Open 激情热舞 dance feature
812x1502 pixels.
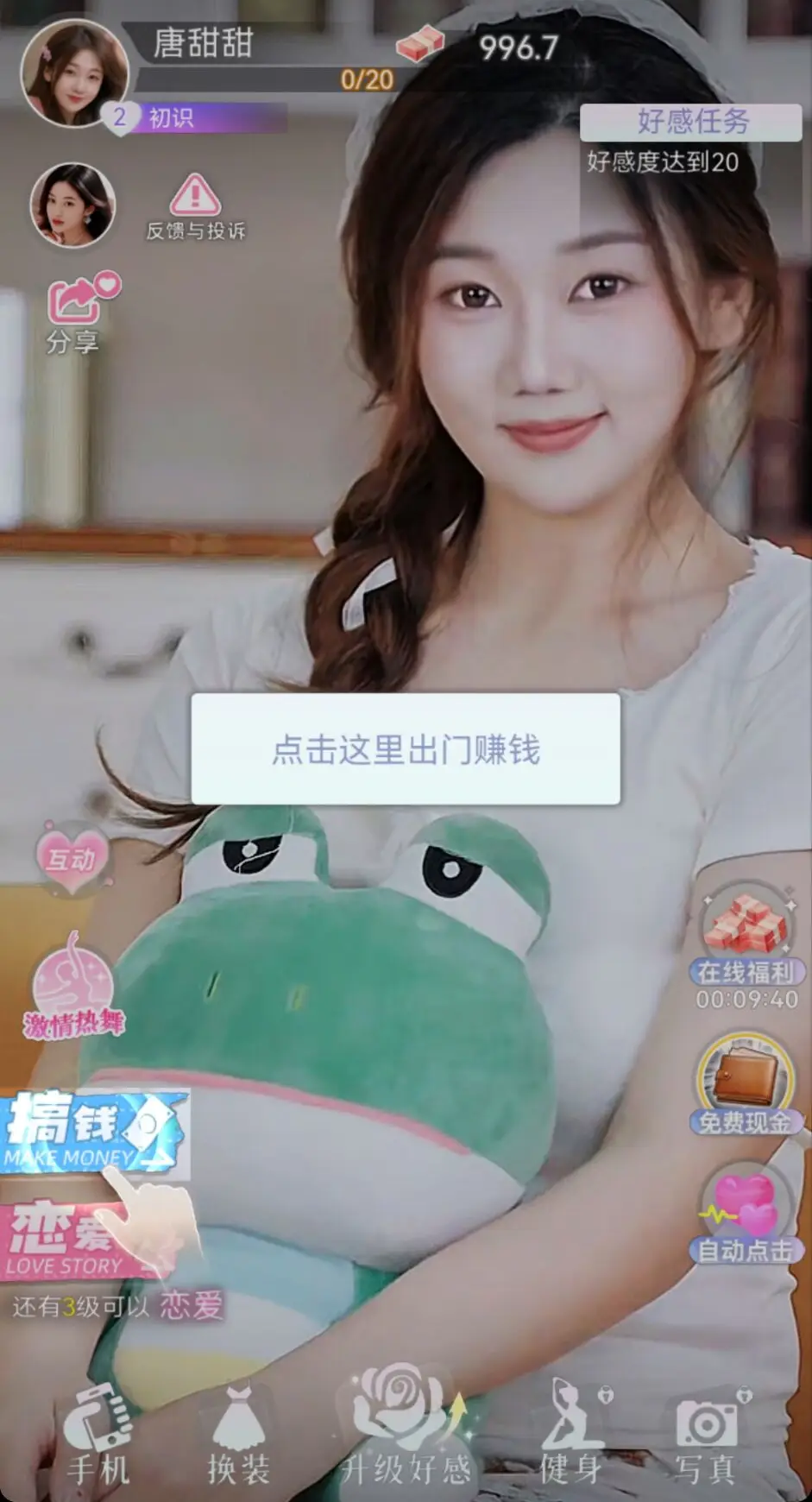point(73,990)
